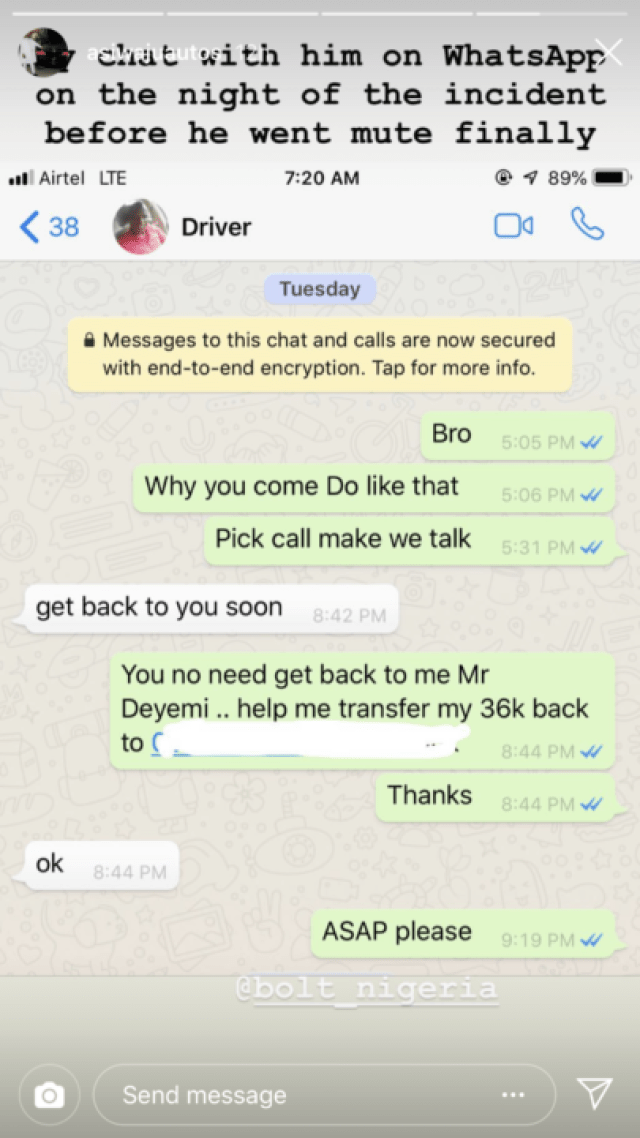Image resolution: width=640 pixels, height=1138 pixels.
Task: Open the camera to reply
Action: tap(49, 1096)
